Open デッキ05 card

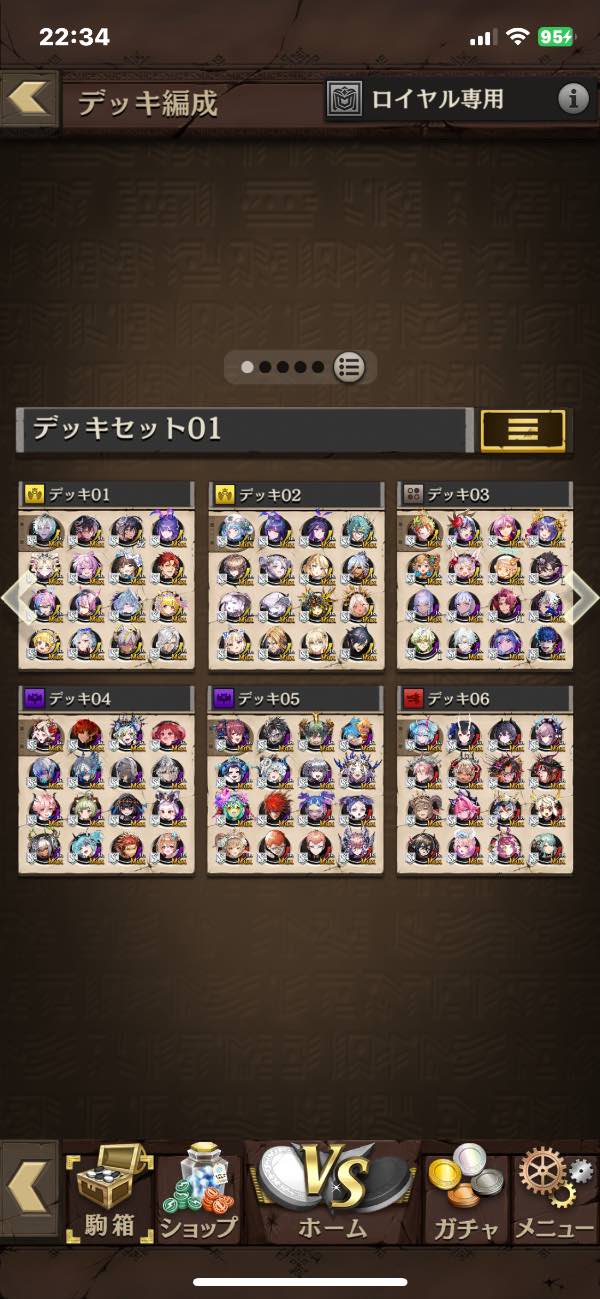tap(296, 780)
